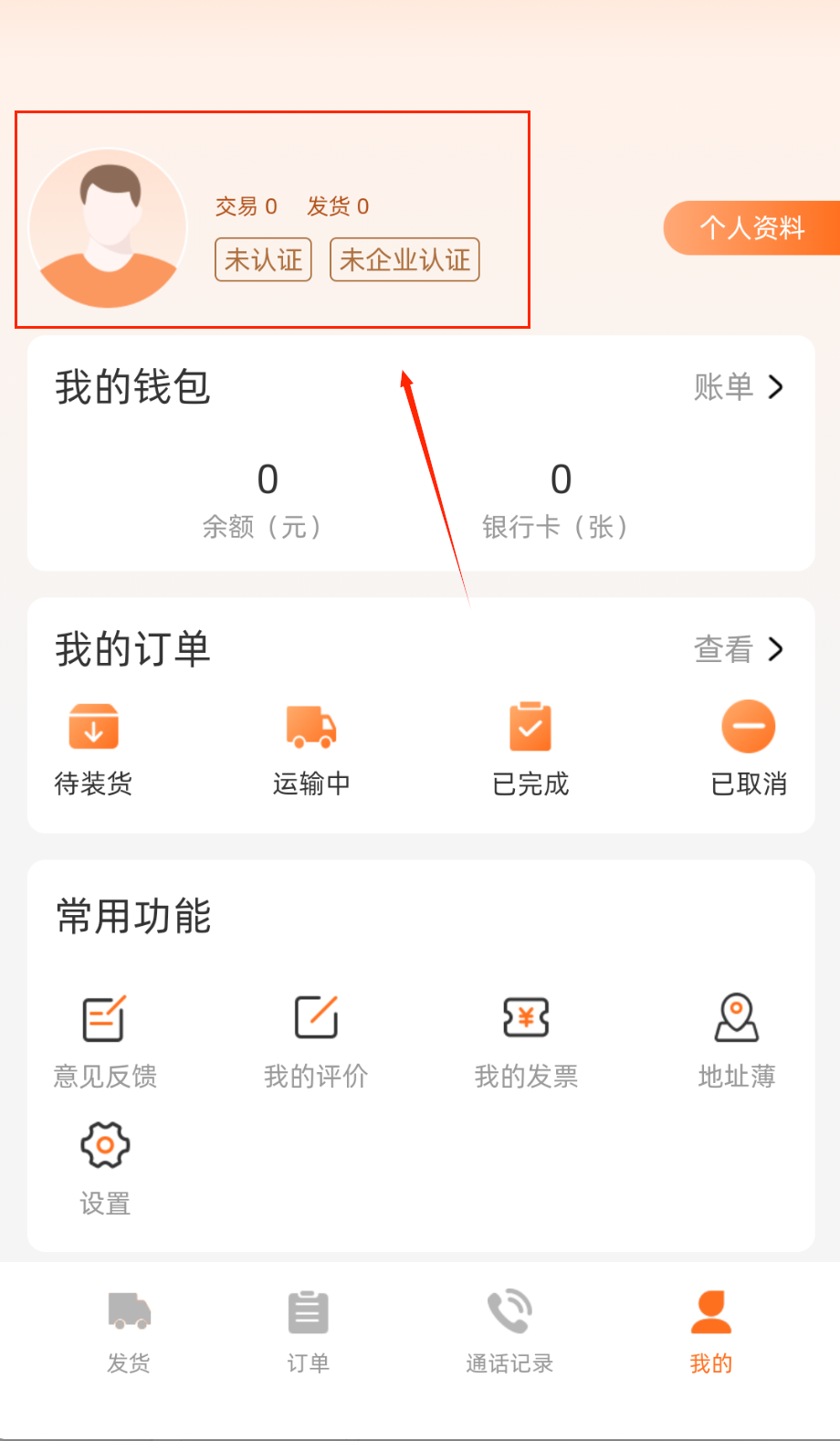Open 待装货 orders
The width and height of the screenshot is (840, 1441).
(93, 745)
